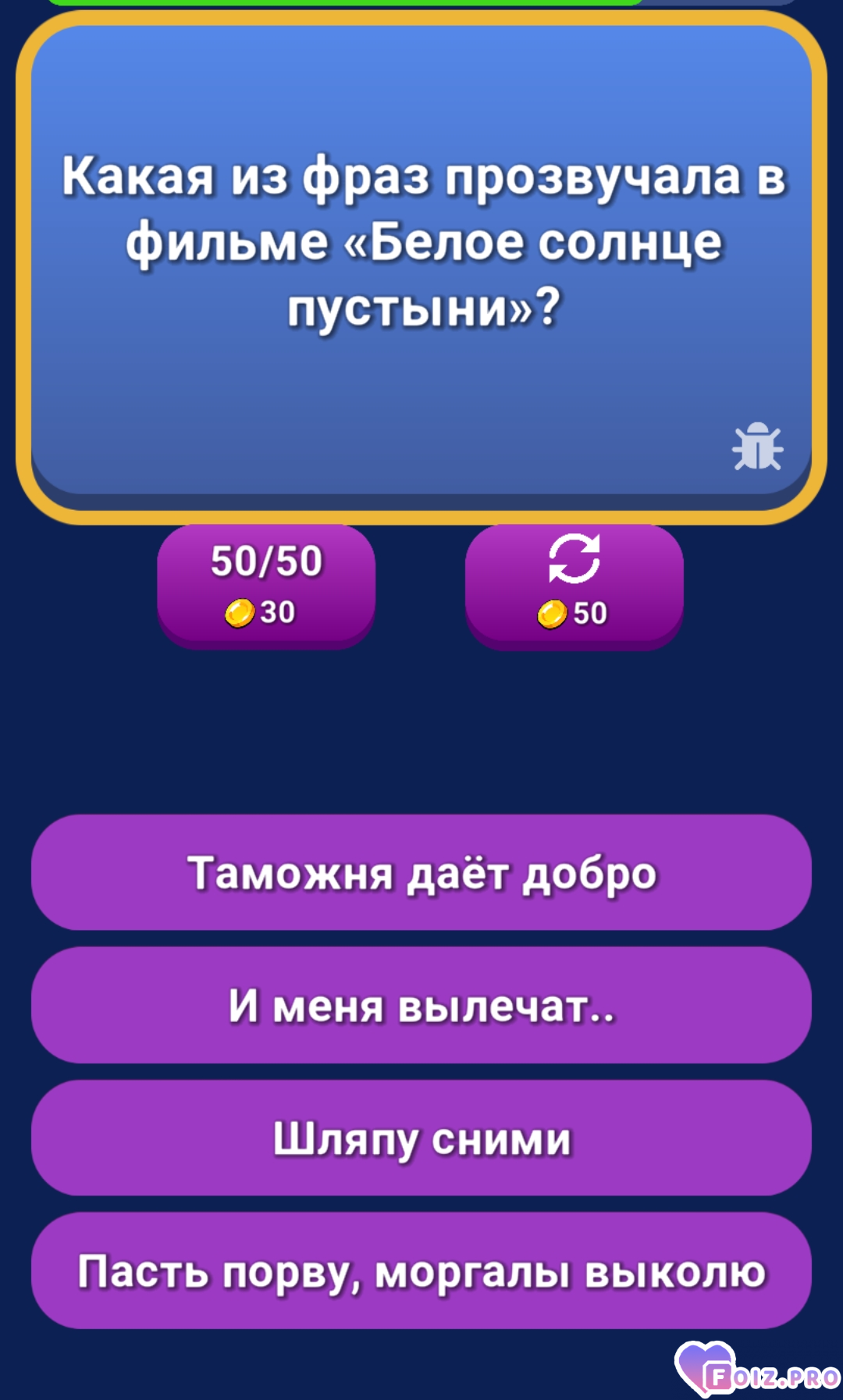Image resolution: width=843 pixels, height=1400 pixels.
Task: Answer with «Пасть порву, моргалы выколю»
Action: coord(421,1270)
